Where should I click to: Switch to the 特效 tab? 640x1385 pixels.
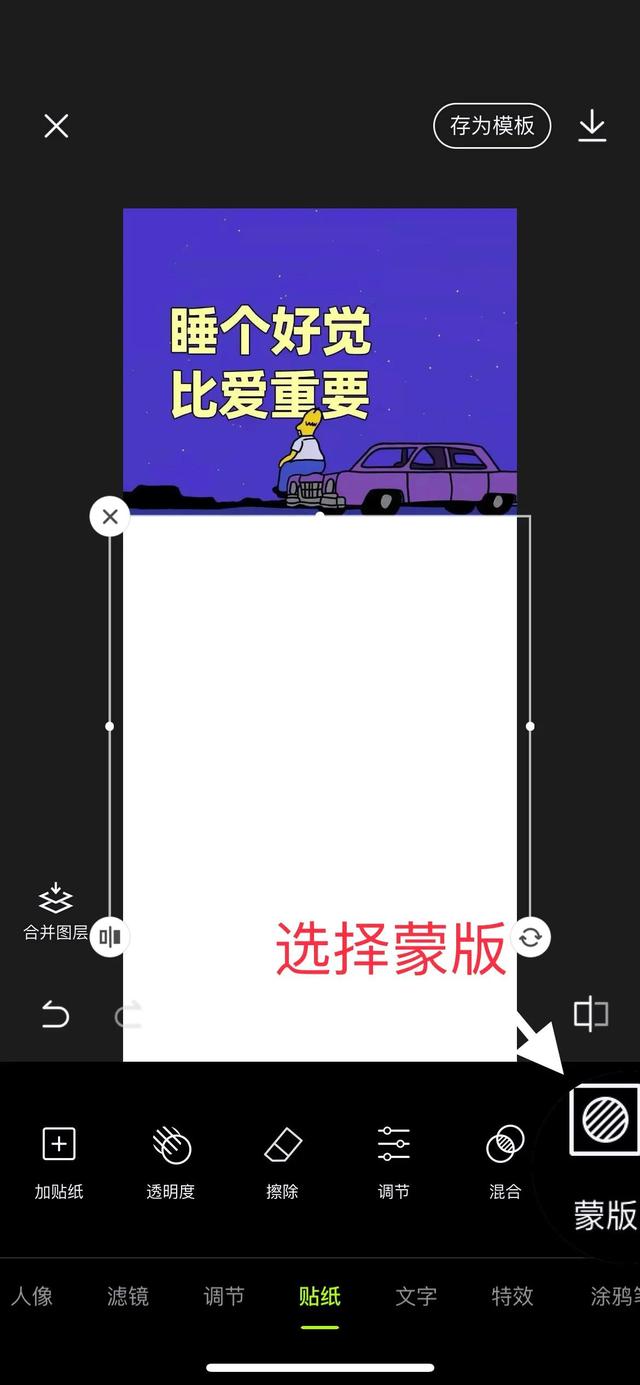pos(512,1296)
